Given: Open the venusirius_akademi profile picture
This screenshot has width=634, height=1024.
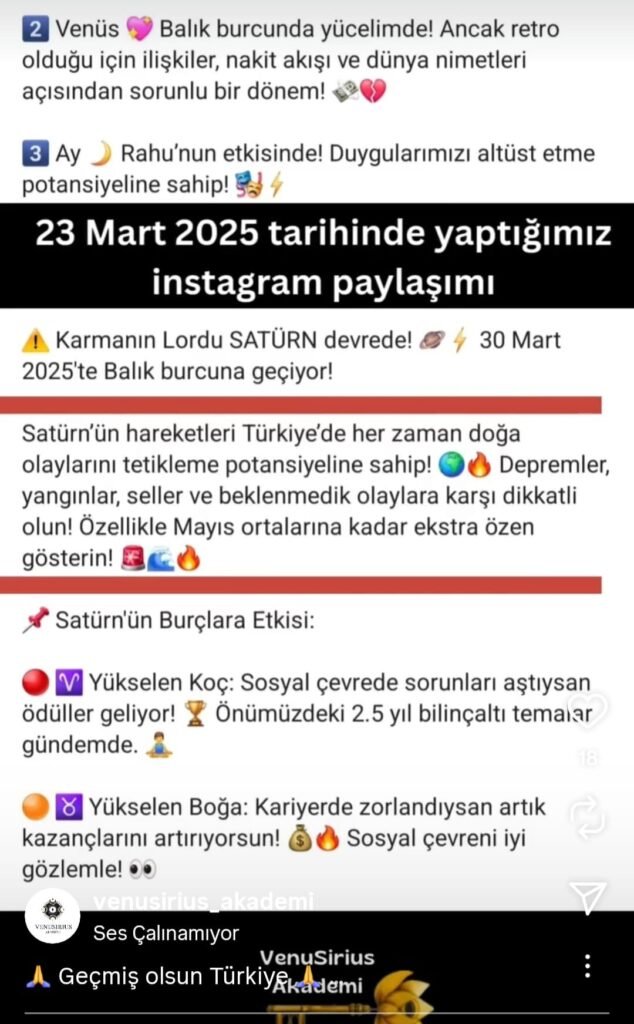Looking at the screenshot, I should 52,915.
